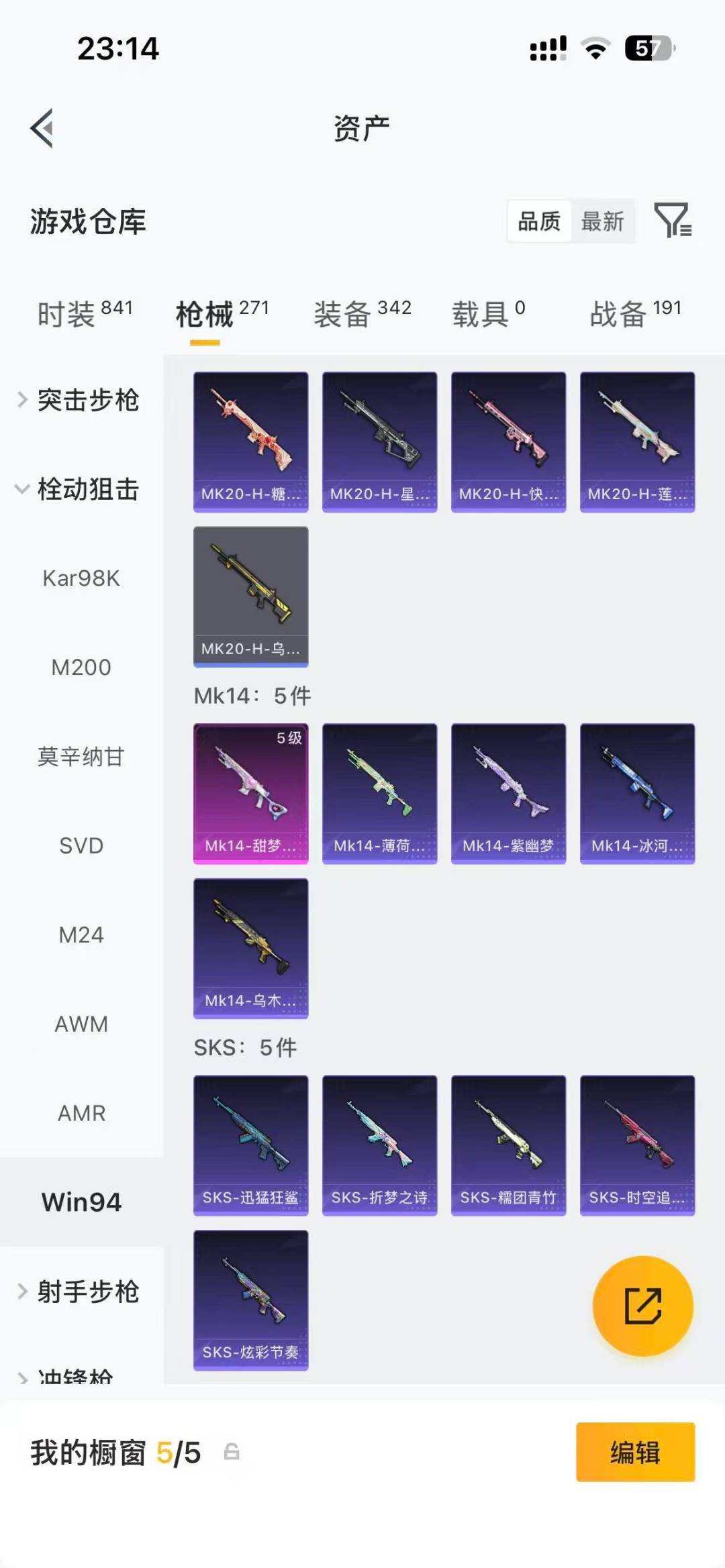Collapse the 栓动狙击 category

pyautogui.click(x=79, y=489)
